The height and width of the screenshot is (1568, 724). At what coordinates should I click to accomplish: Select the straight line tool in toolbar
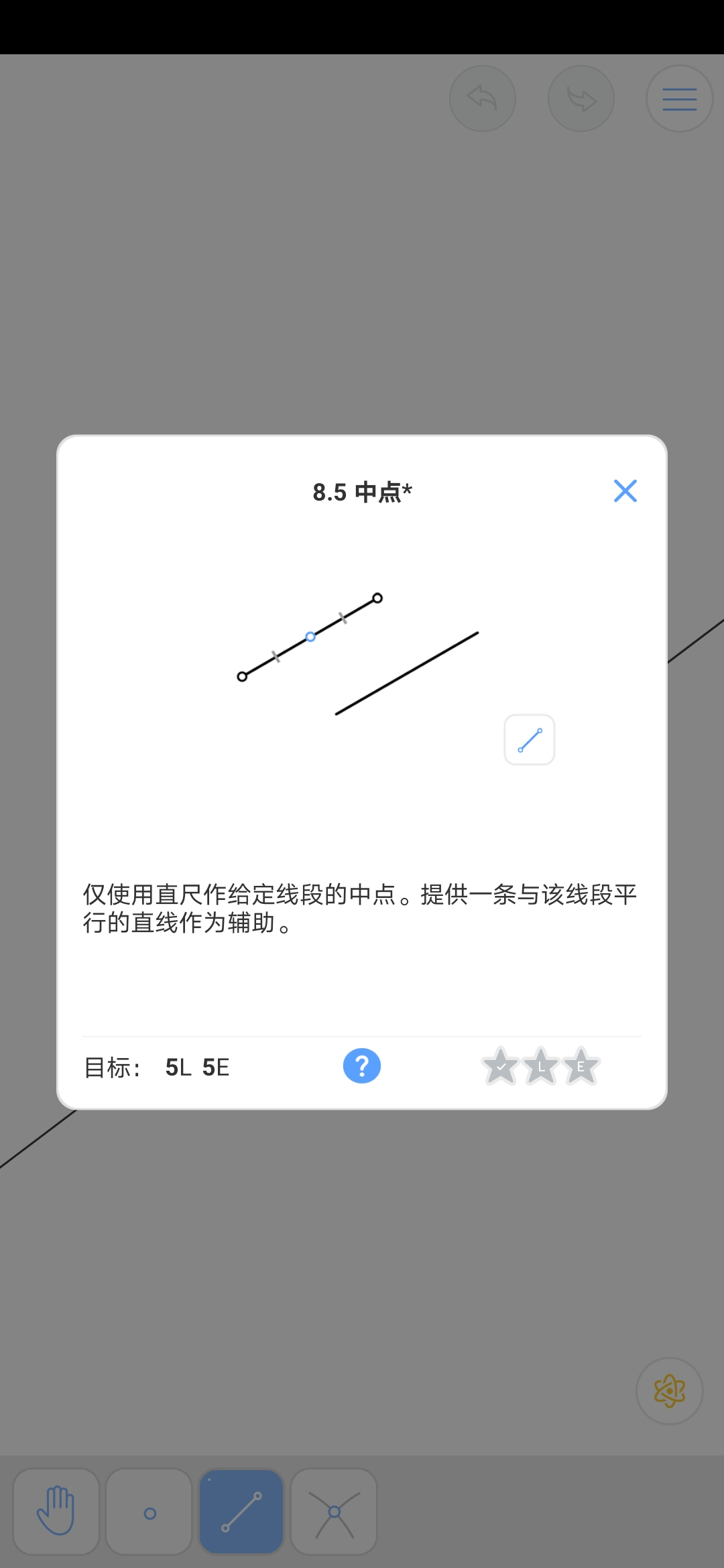point(241,1511)
